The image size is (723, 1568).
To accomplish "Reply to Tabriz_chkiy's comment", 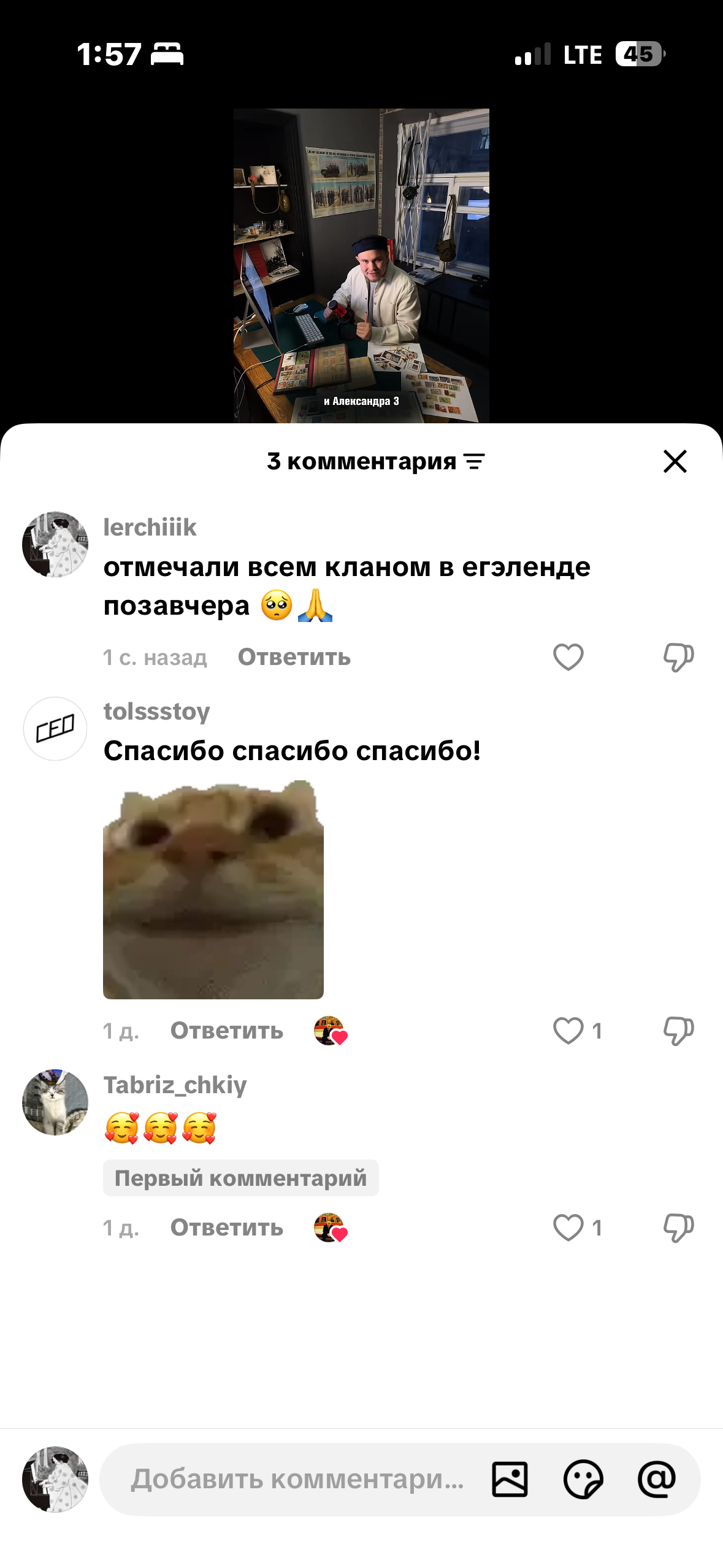I will pyautogui.click(x=226, y=1228).
